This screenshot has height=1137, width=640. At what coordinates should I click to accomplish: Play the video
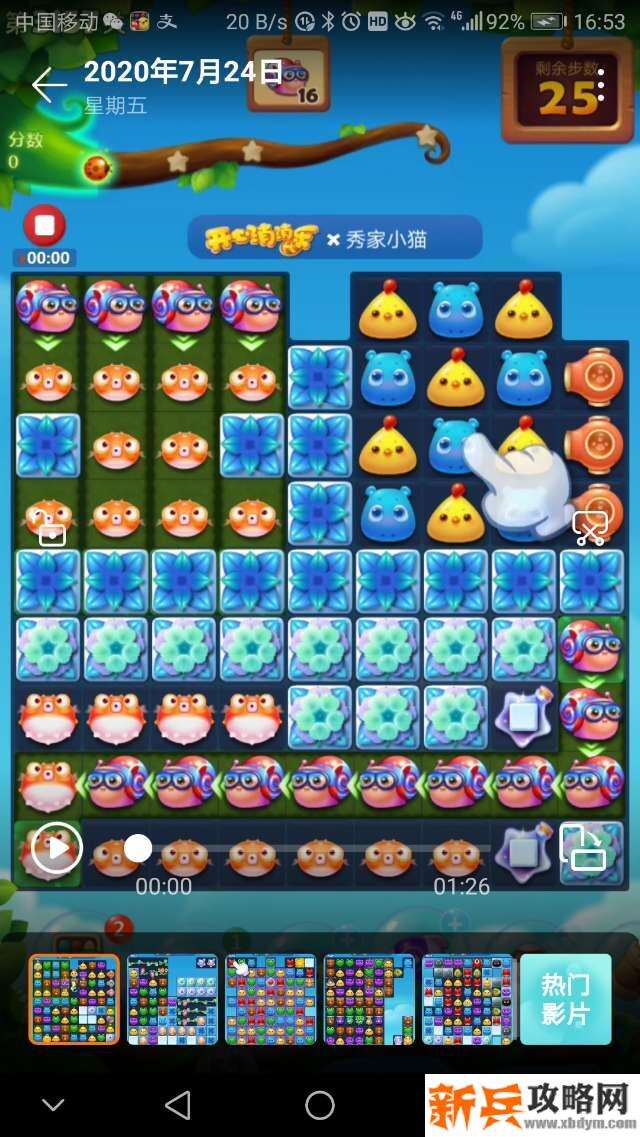click(56, 849)
